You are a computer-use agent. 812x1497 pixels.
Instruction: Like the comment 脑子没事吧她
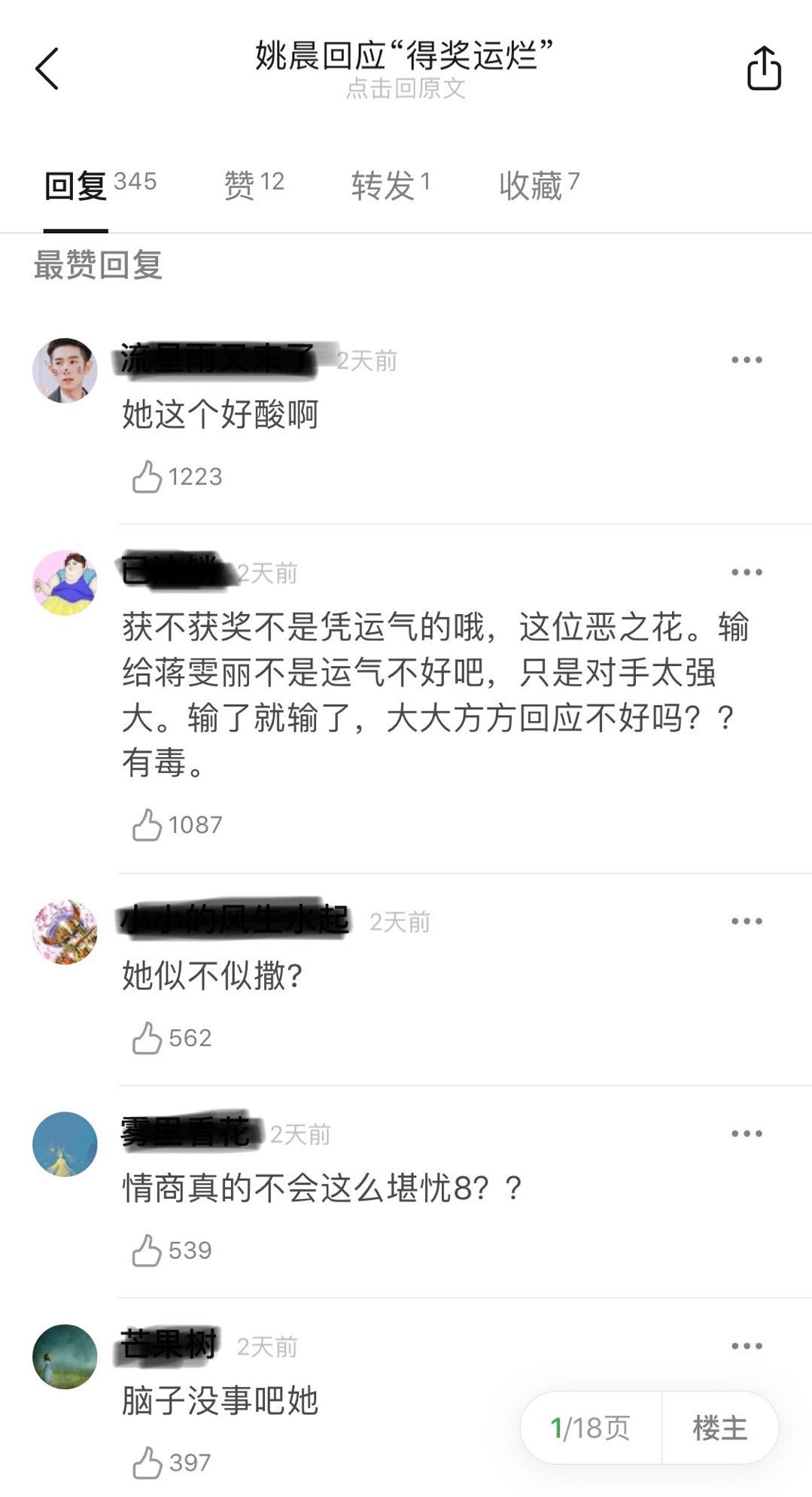tap(147, 1462)
